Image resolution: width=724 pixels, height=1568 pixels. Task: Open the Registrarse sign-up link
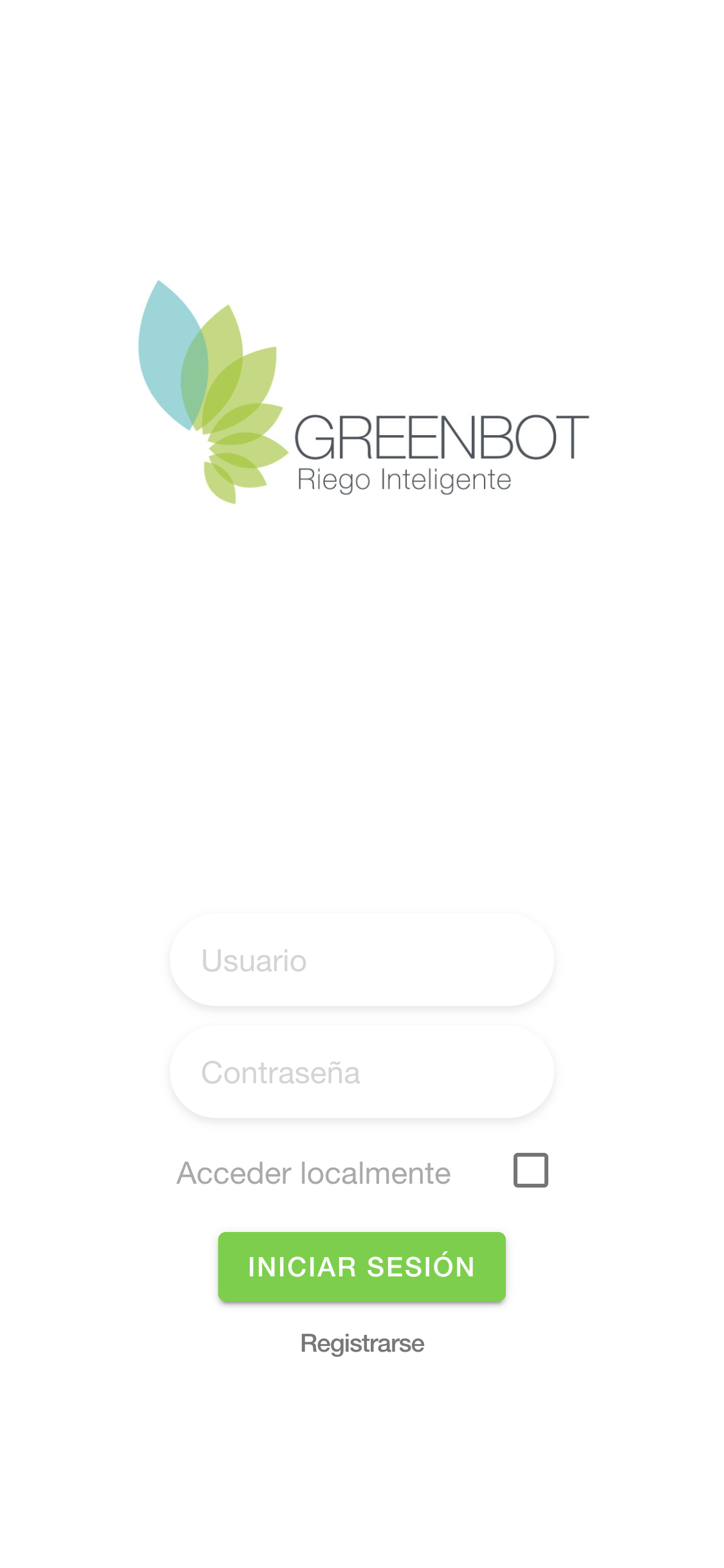[x=362, y=1344]
